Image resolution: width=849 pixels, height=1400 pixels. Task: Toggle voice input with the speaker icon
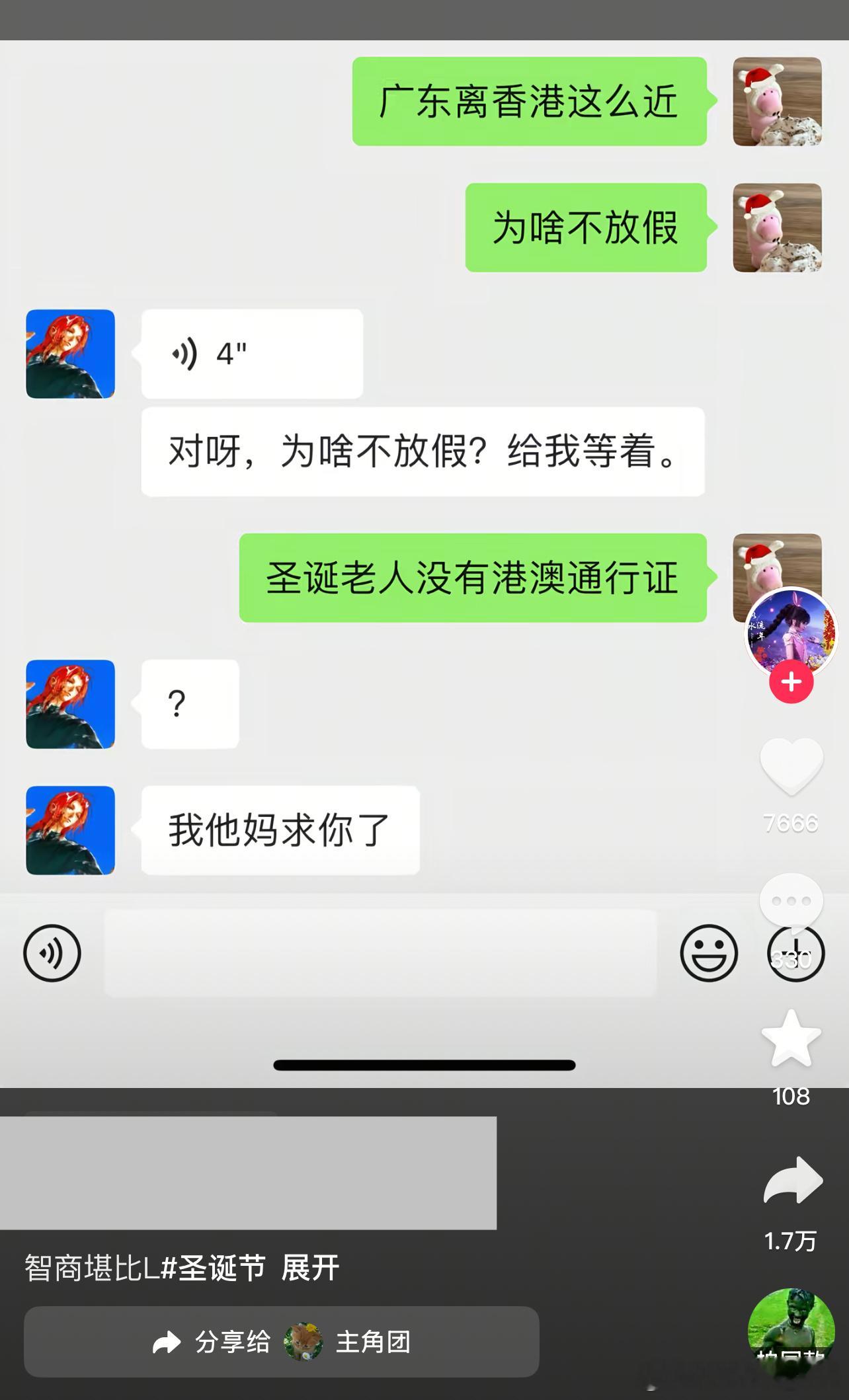pyautogui.click(x=52, y=953)
